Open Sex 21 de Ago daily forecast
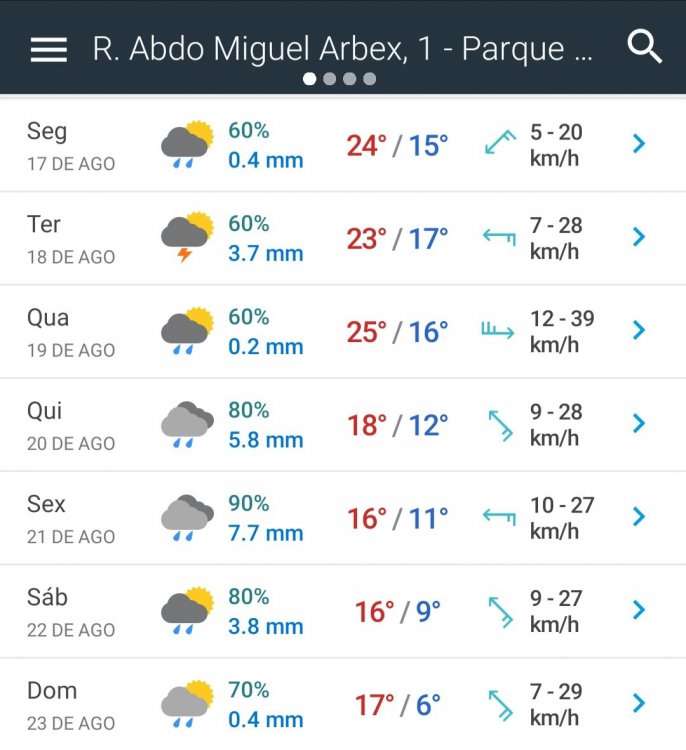Viewport: 686px width, 750px height. point(640,517)
